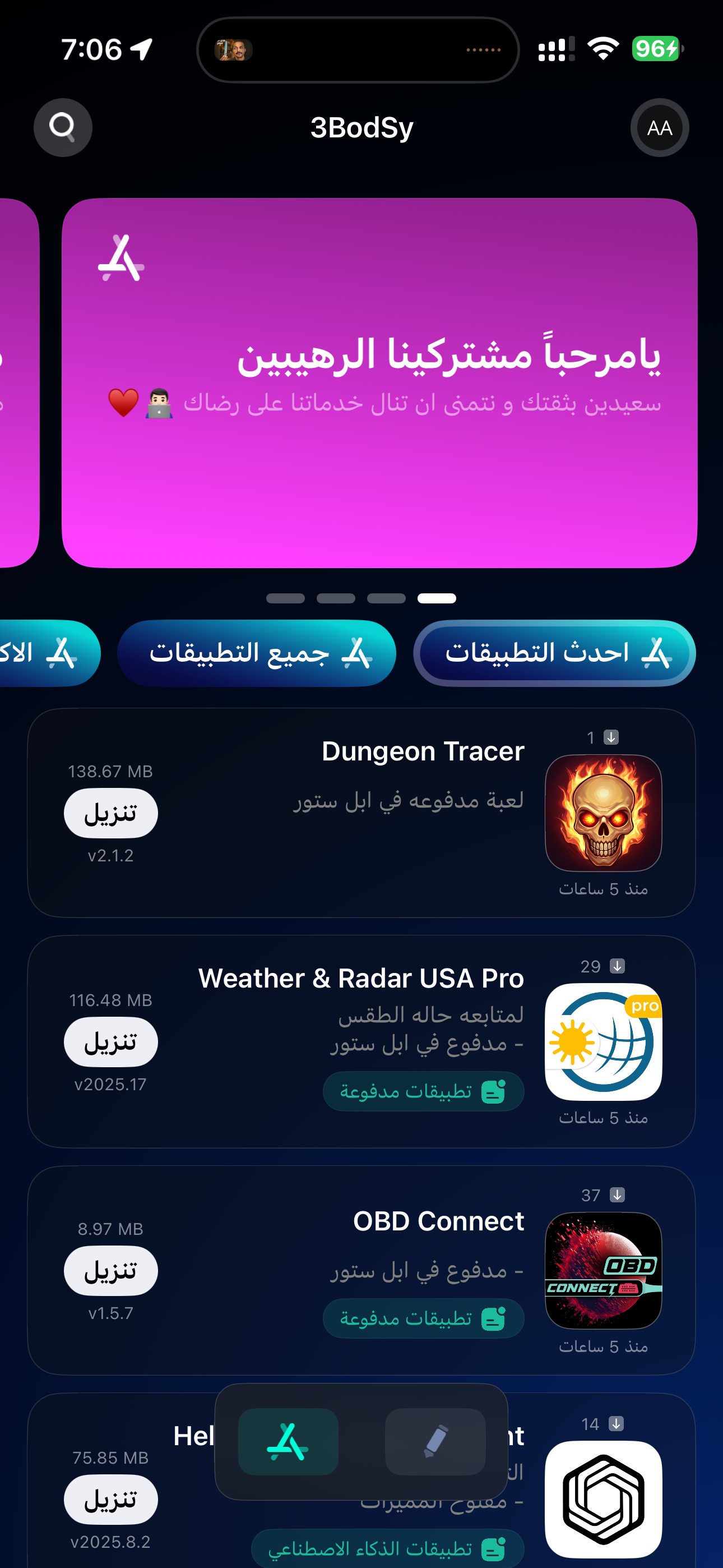
Task: Download the 75.85 MB app via تنزيل
Action: click(x=111, y=1499)
